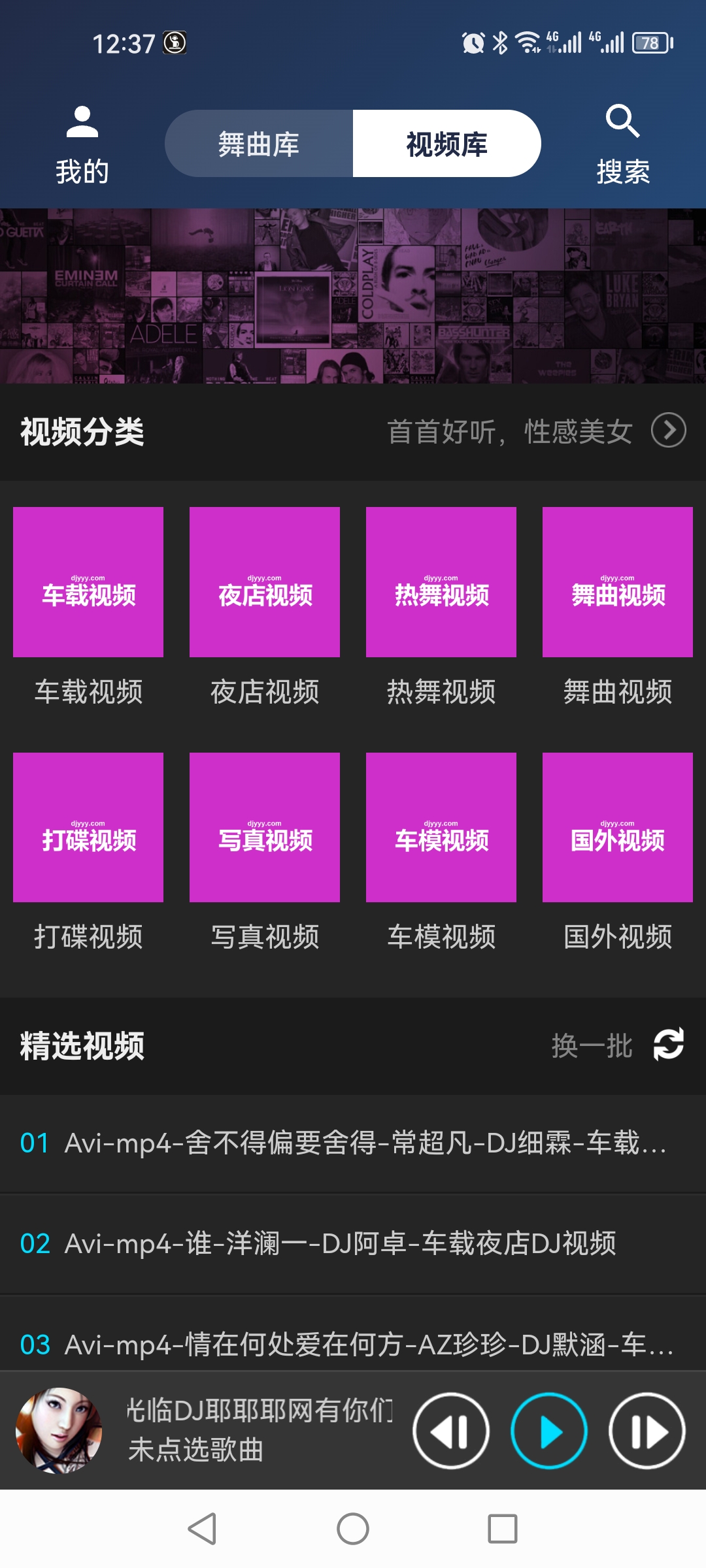Open the 车载视频 category
This screenshot has height=1568, width=706.
pos(88,582)
